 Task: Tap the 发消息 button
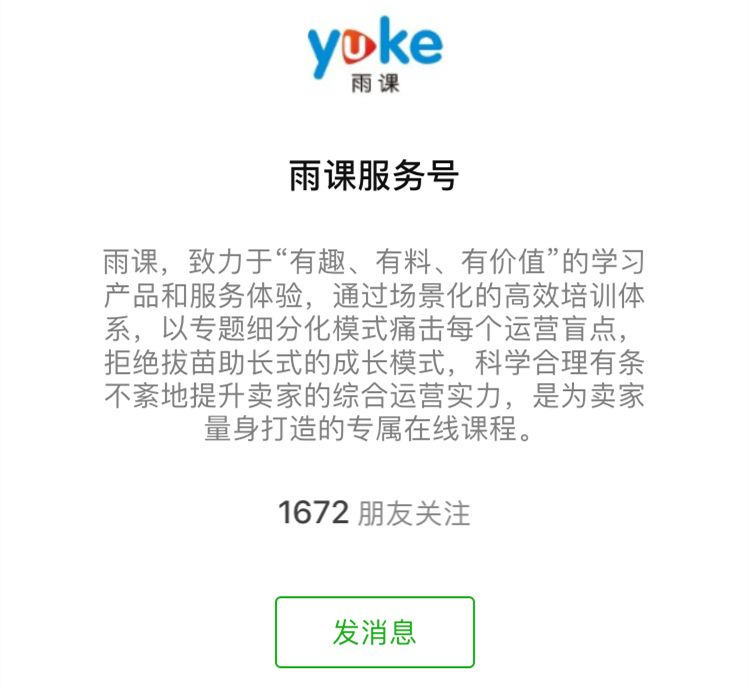pyautogui.click(x=375, y=632)
